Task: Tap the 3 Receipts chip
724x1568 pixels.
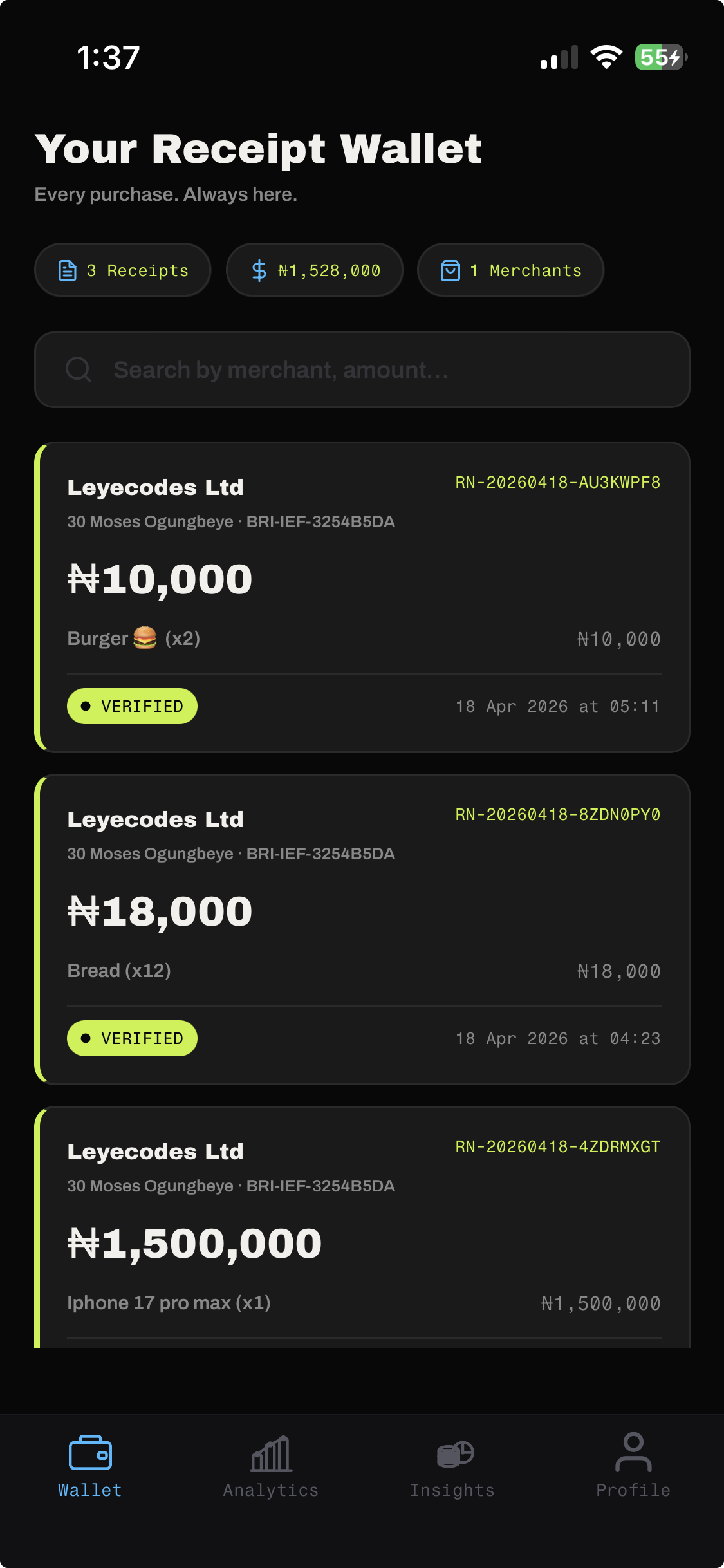Action: click(x=122, y=270)
